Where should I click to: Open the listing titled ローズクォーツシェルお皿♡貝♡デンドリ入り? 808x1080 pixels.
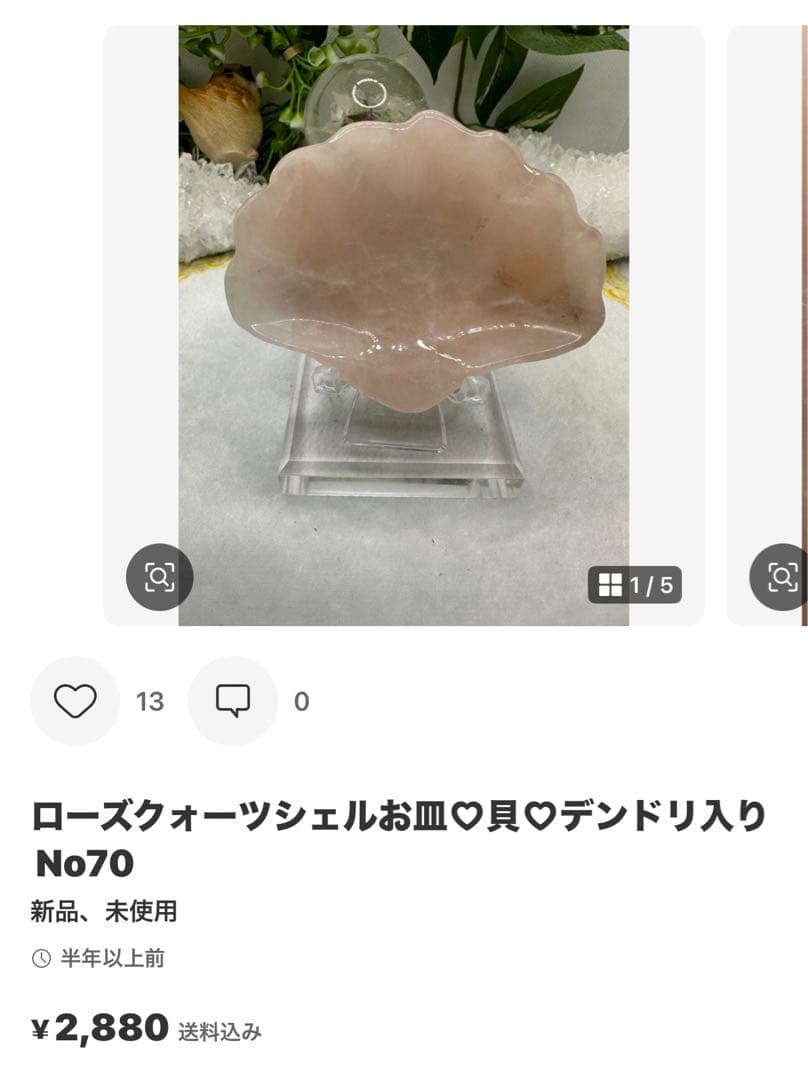pyautogui.click(x=396, y=815)
